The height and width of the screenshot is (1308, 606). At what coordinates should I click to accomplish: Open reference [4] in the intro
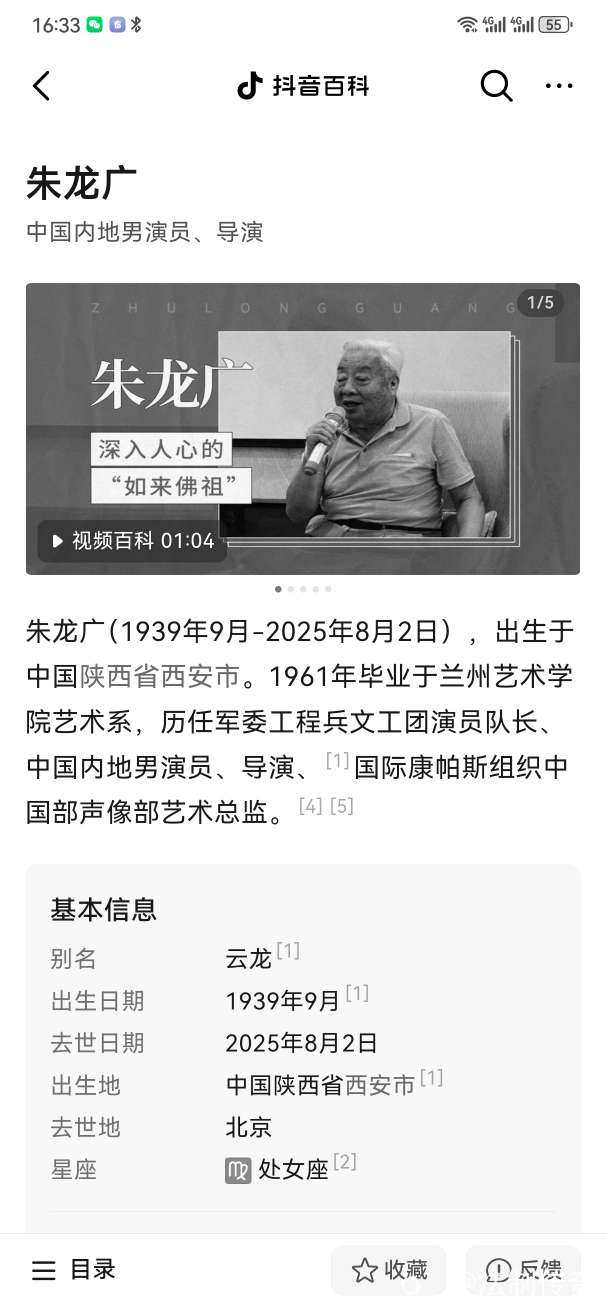click(x=311, y=806)
